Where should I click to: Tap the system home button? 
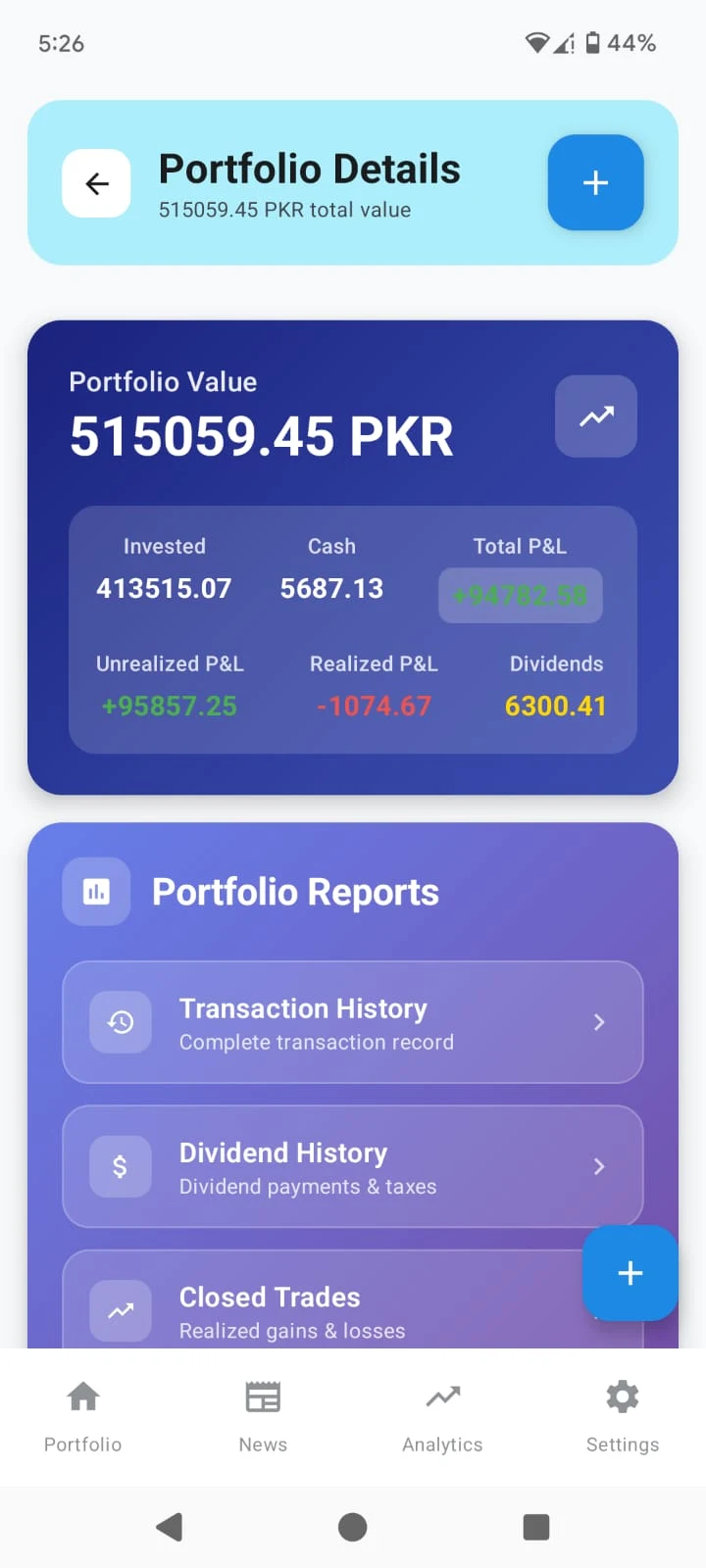click(353, 1527)
